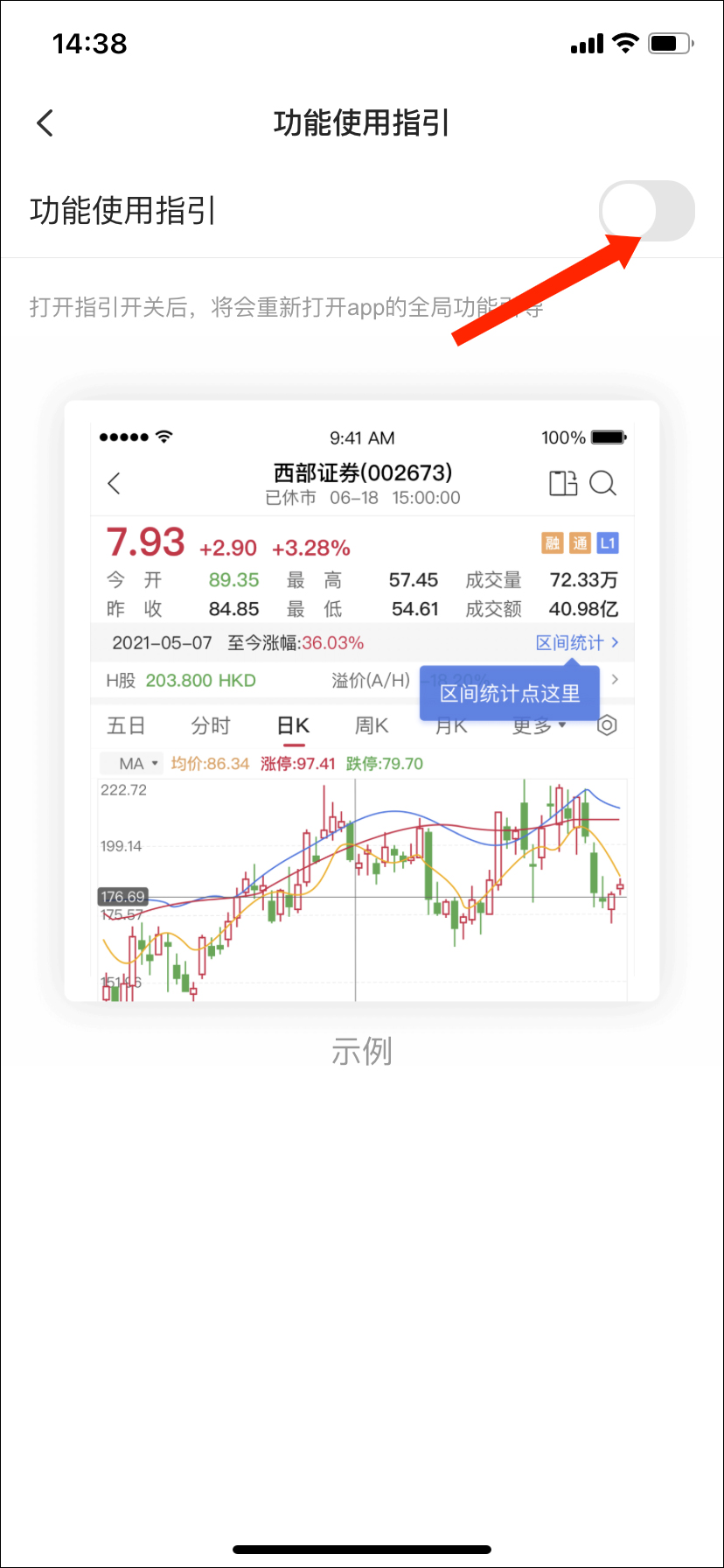Enable the 功能使用指引 switch
The width and height of the screenshot is (724, 1568).
pyautogui.click(x=646, y=211)
